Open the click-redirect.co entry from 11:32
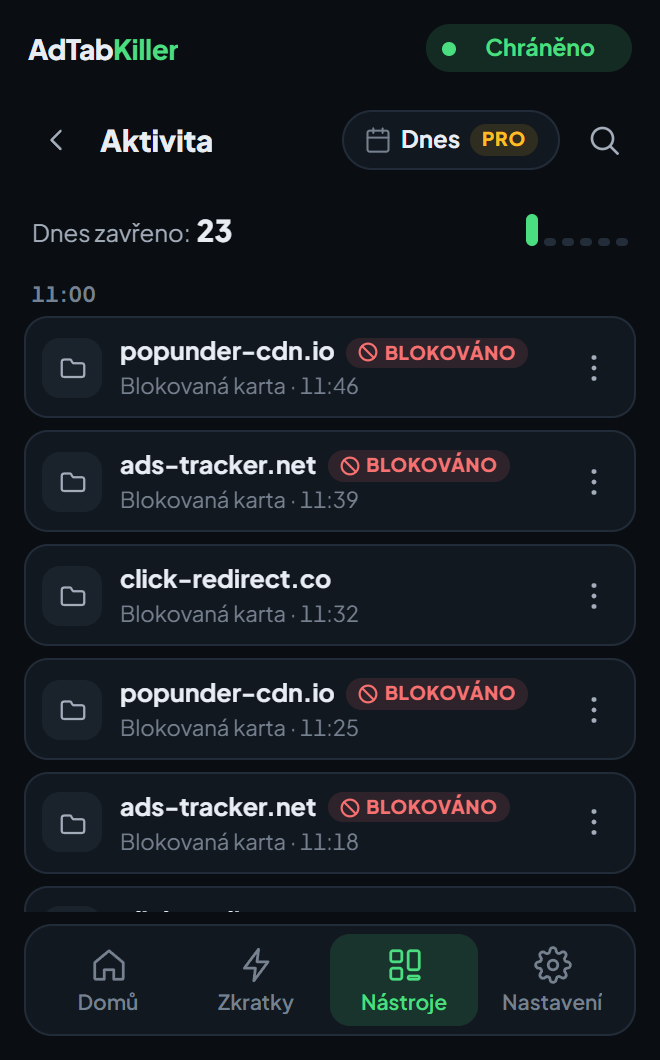 (330, 596)
